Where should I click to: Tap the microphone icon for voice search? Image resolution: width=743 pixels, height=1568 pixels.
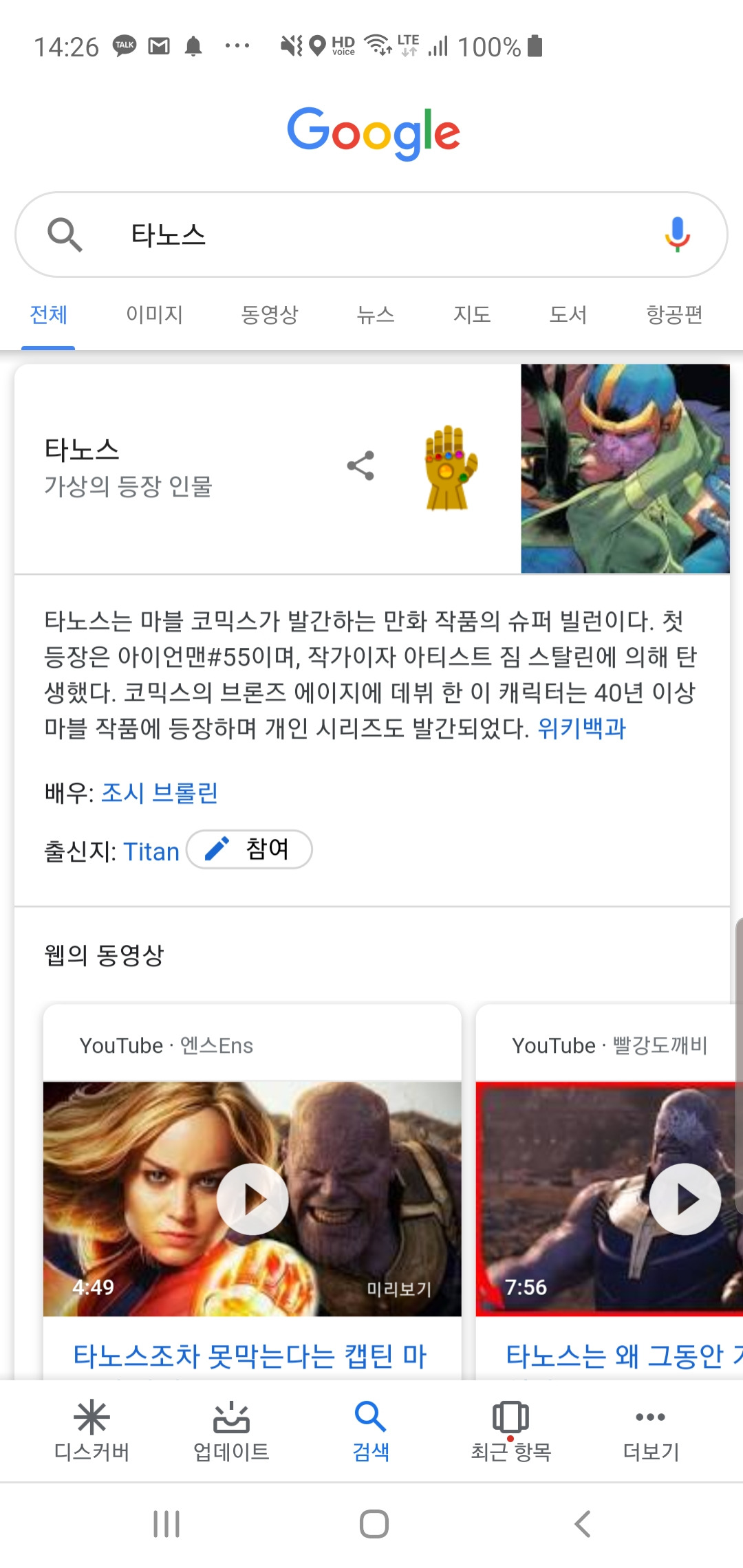677,235
